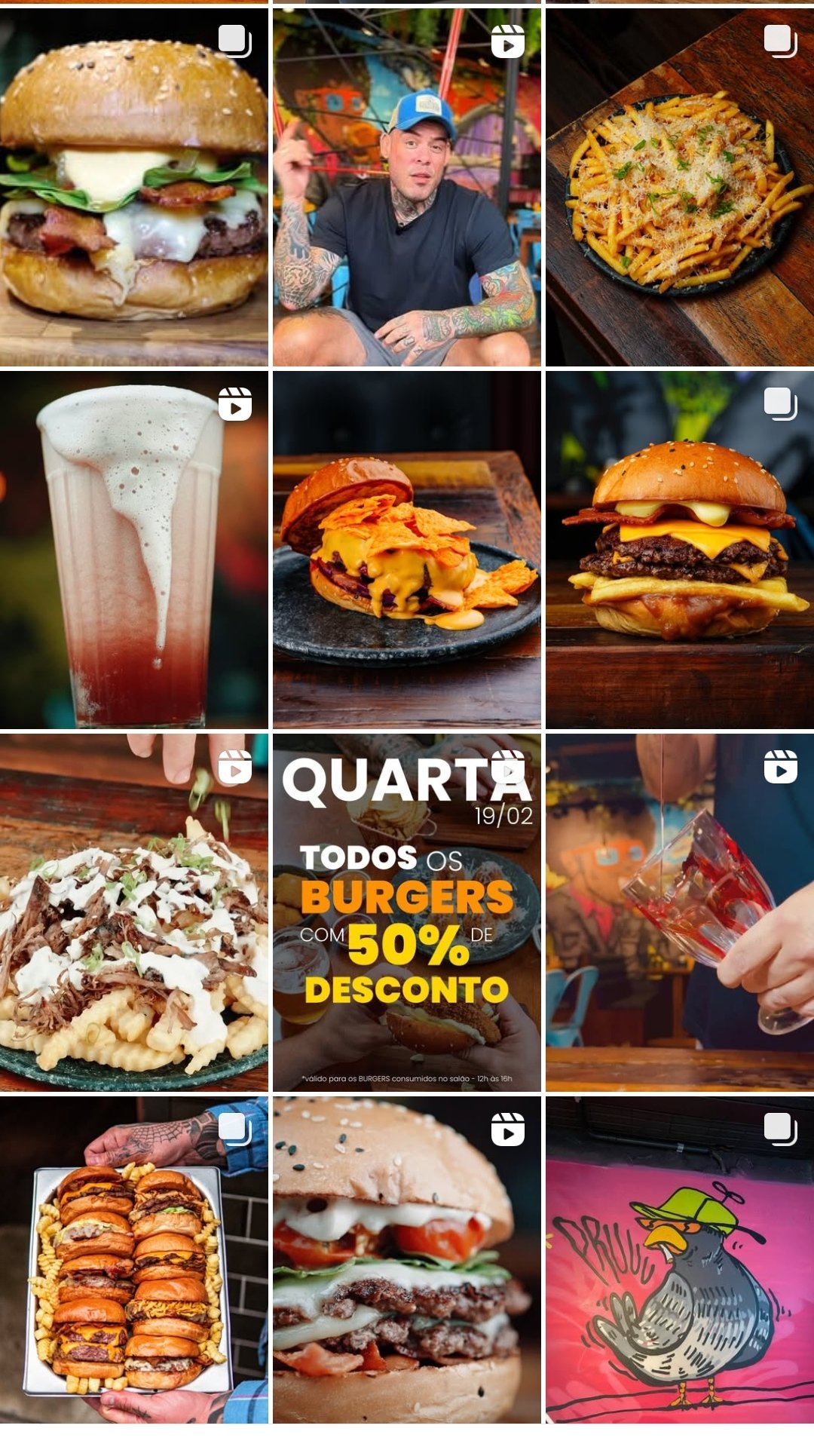View the double cheeseburger with fries carousel
This screenshot has width=814, height=1456.
(680, 550)
